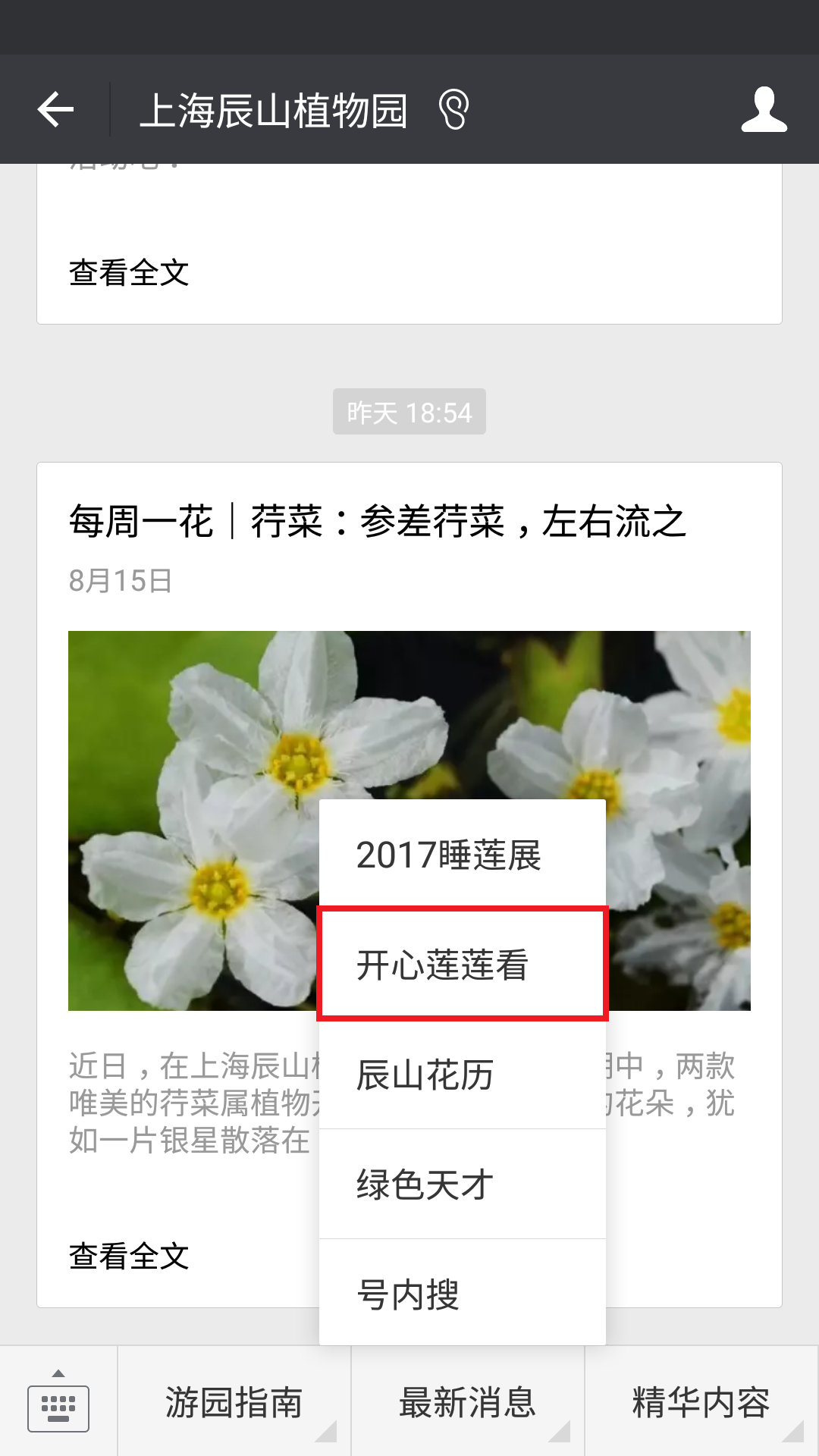Open 开心莲莲看 menu item
819x1456 pixels.
[x=462, y=965]
